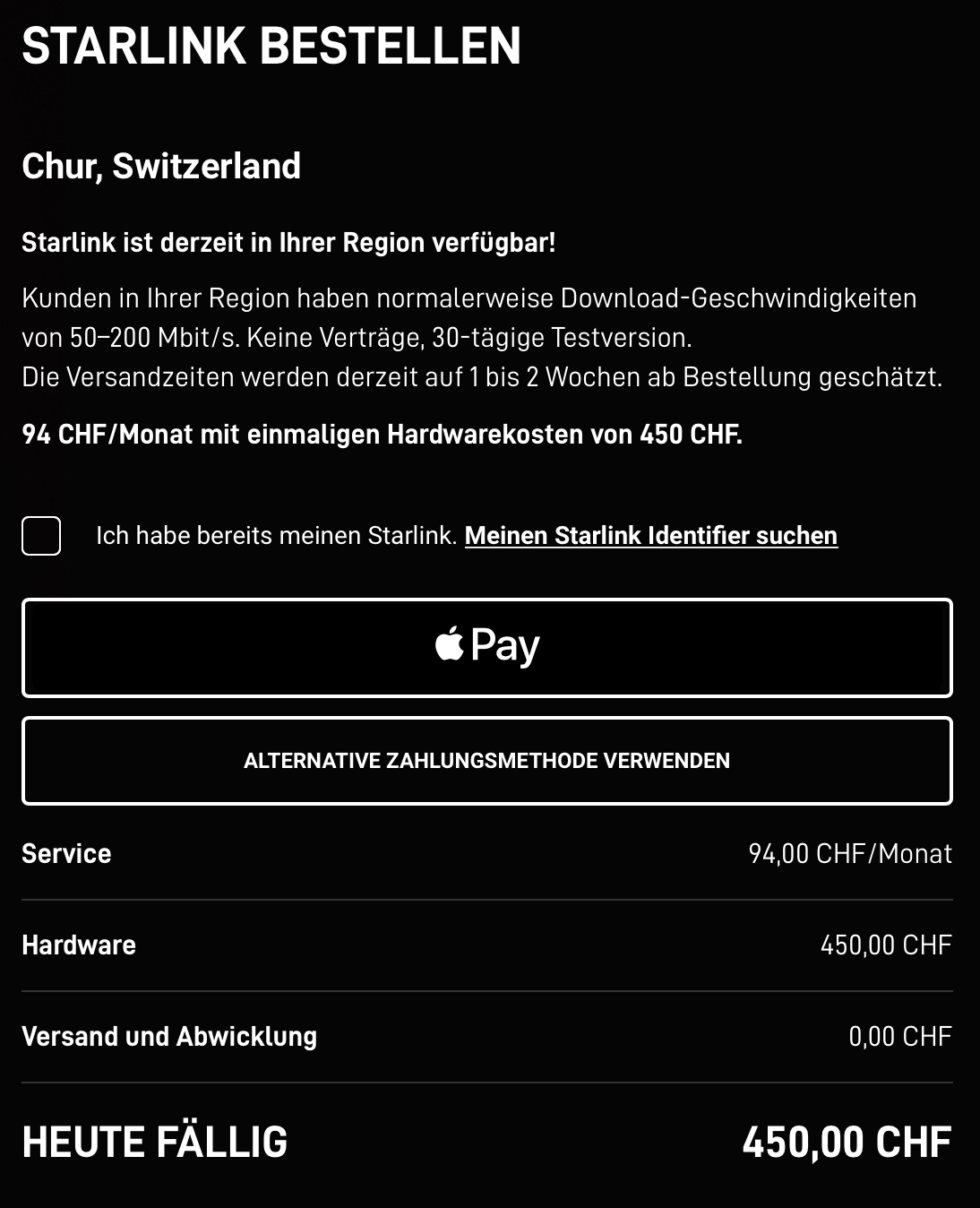Select 'Alternative Zahlungsmethode verwenden'
Image resolution: width=980 pixels, height=1208 pixels.
click(486, 761)
